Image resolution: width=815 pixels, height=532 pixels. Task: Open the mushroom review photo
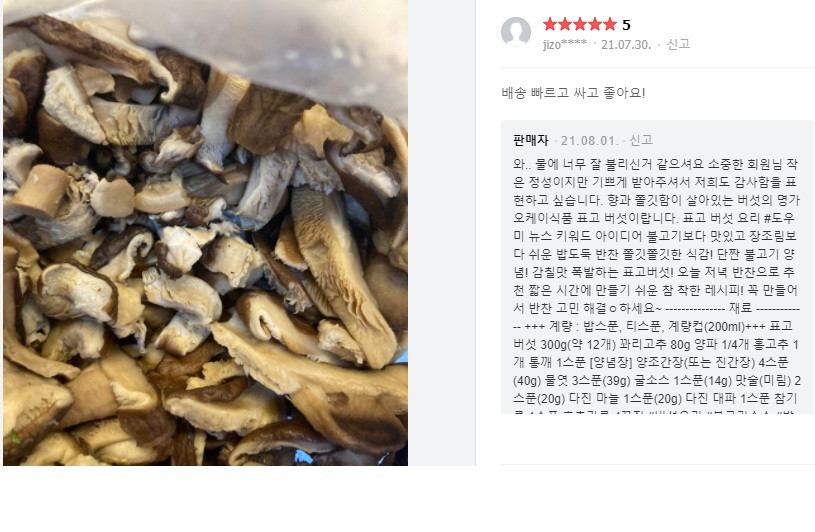coord(205,232)
